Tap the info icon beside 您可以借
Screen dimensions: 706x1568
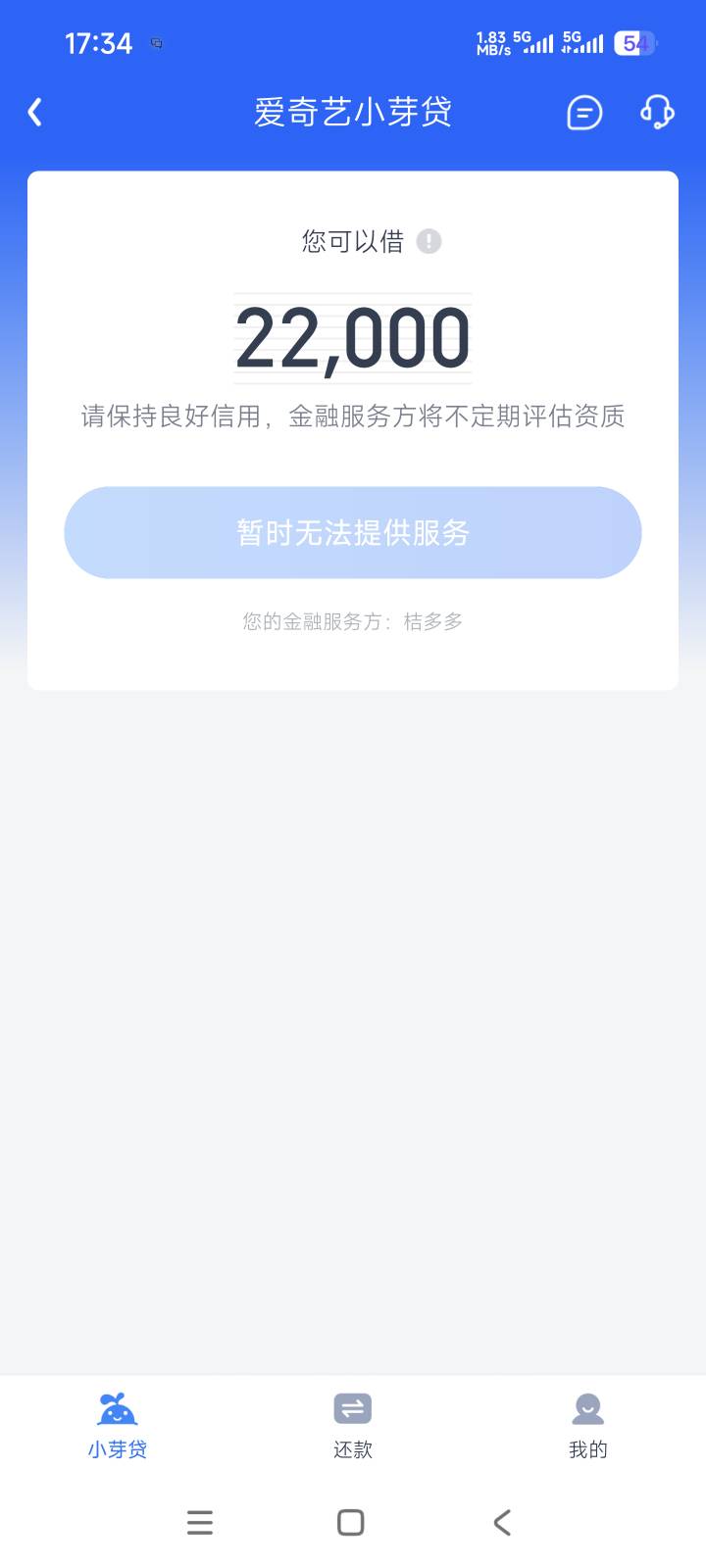pyautogui.click(x=429, y=241)
